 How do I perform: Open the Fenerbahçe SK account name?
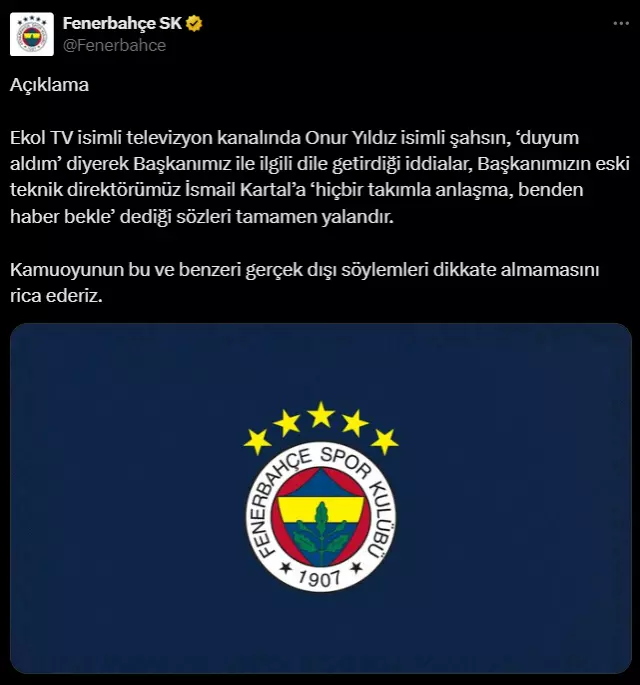121,24
